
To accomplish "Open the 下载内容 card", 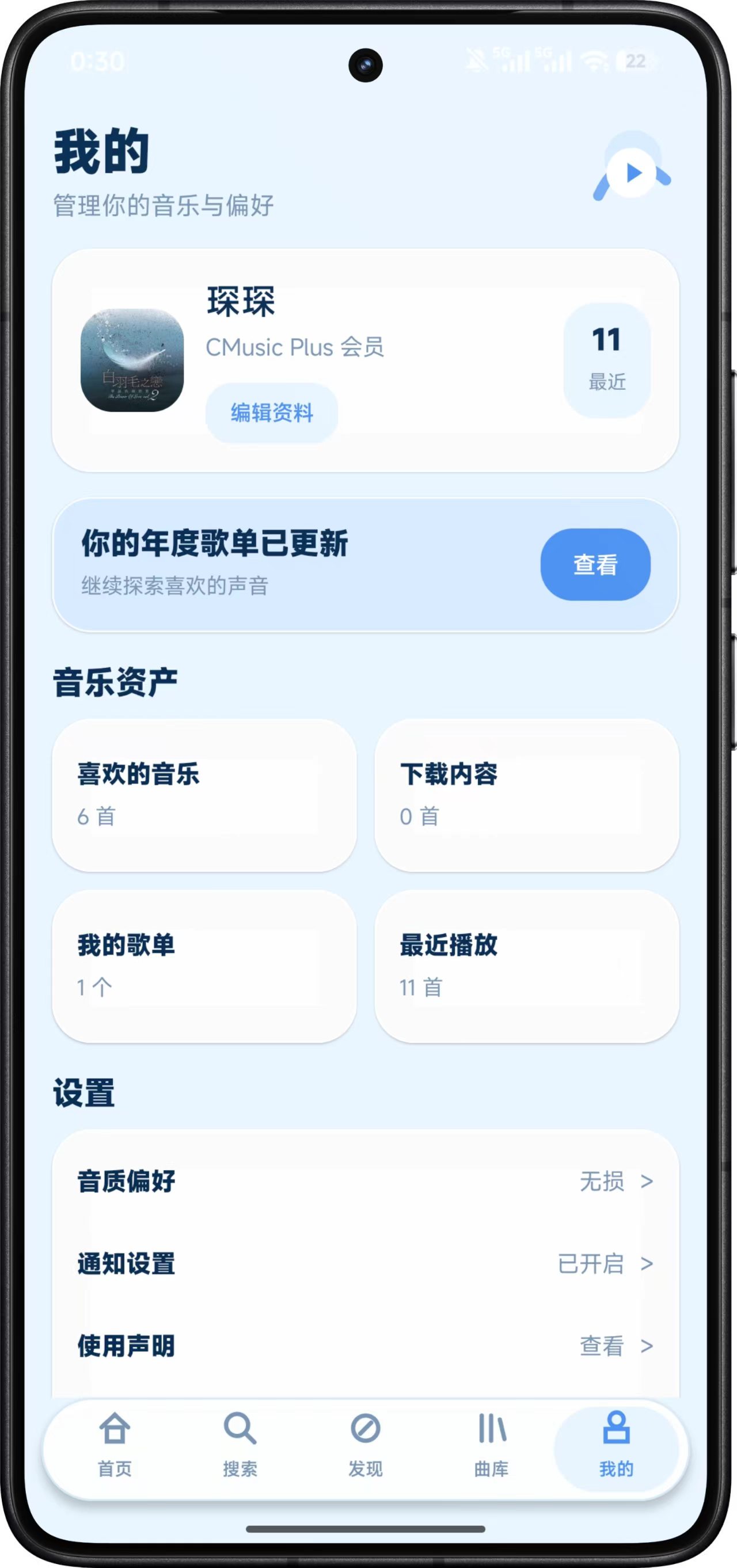I will pos(526,795).
